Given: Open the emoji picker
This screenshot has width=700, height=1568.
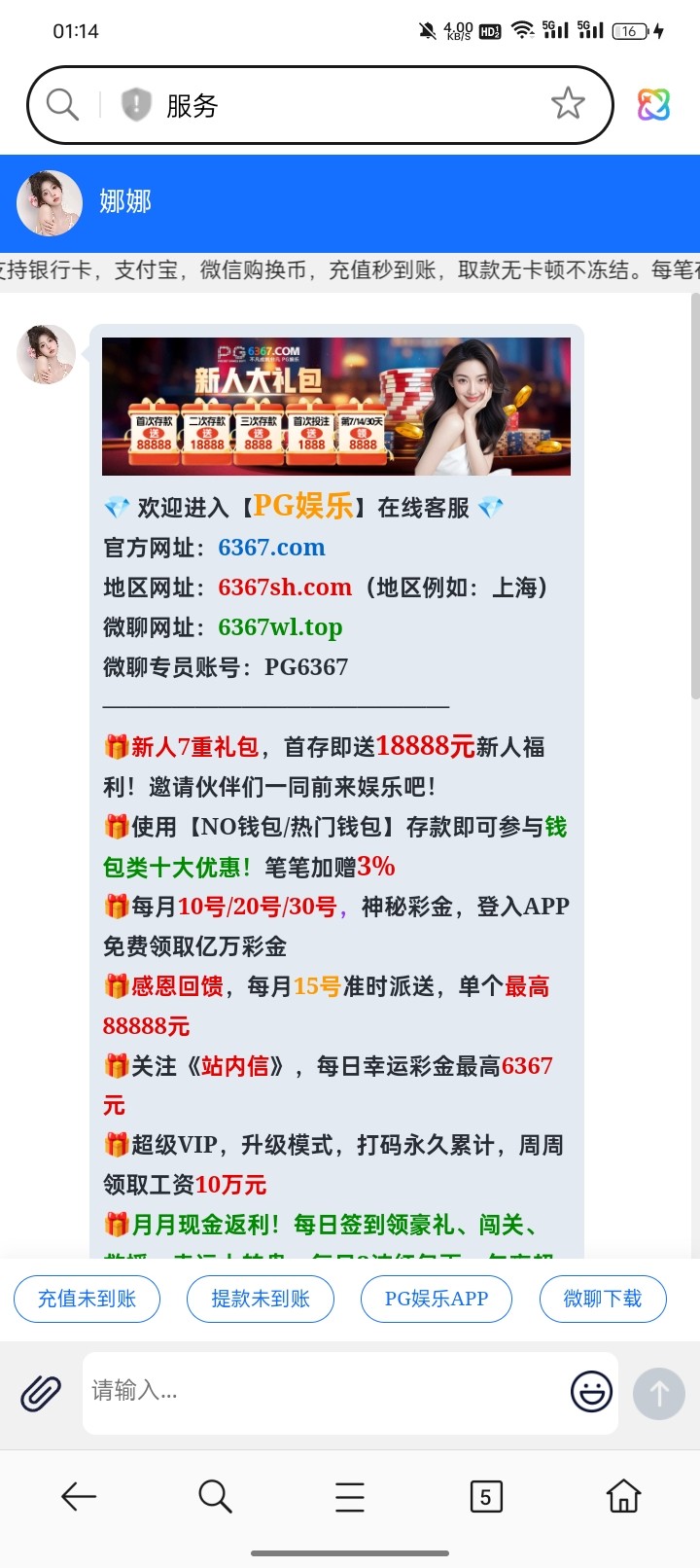Looking at the screenshot, I should coord(591,1392).
